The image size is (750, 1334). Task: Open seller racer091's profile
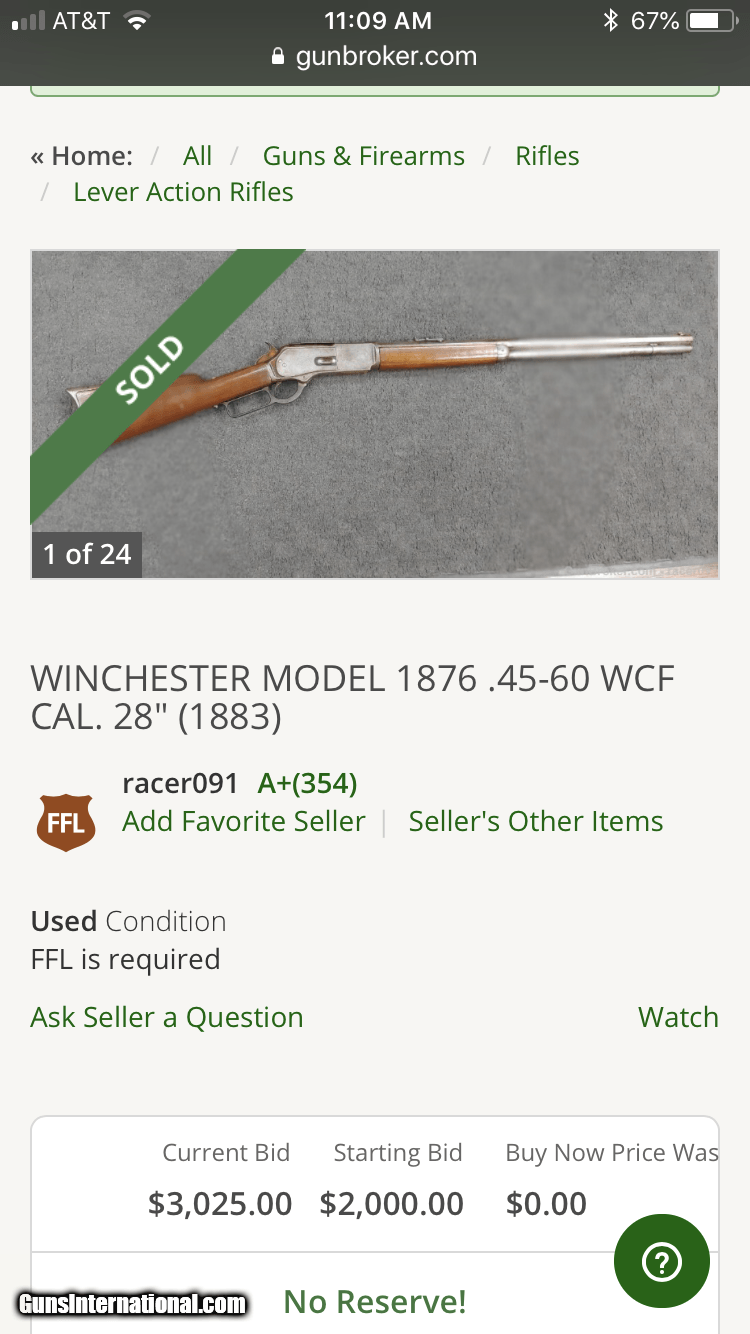[x=180, y=783]
